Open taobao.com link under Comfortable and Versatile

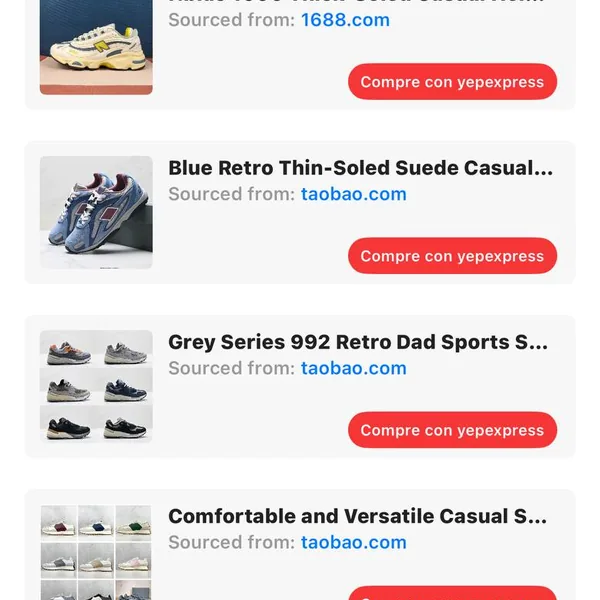click(x=353, y=542)
